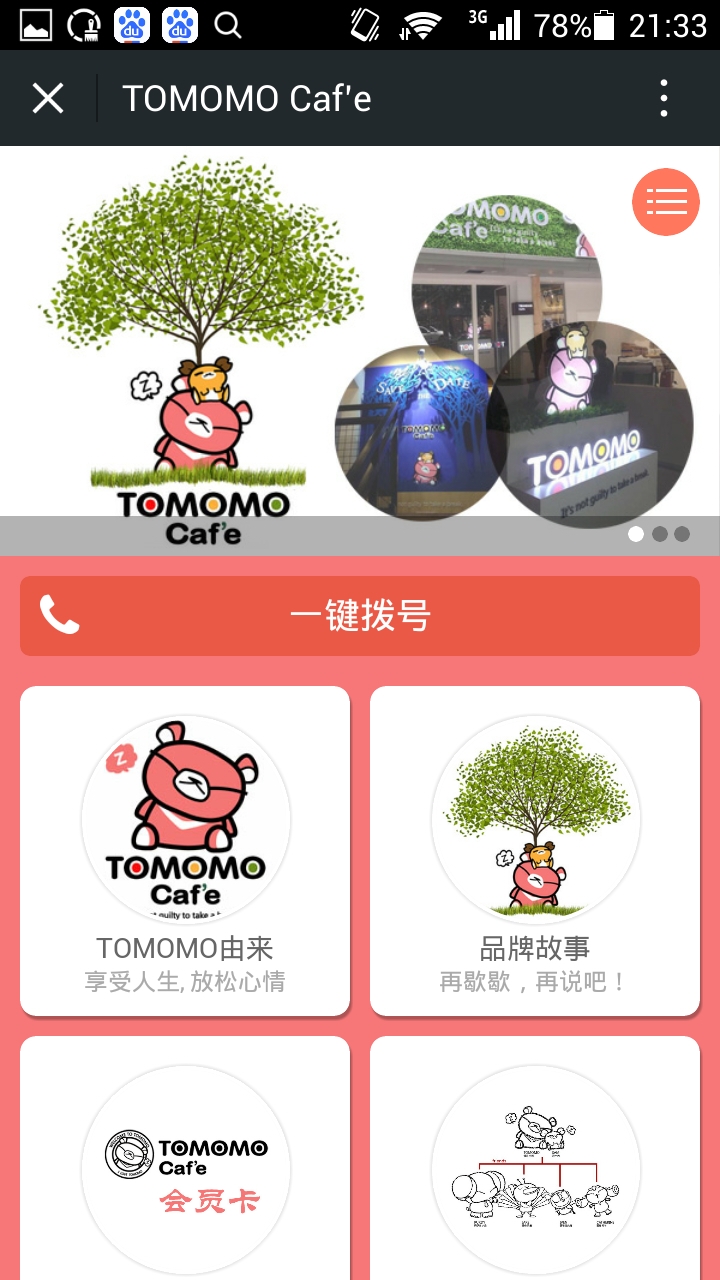The width and height of the screenshot is (720, 1280).
Task: Select the third carousel indicator dot
Action: click(683, 534)
